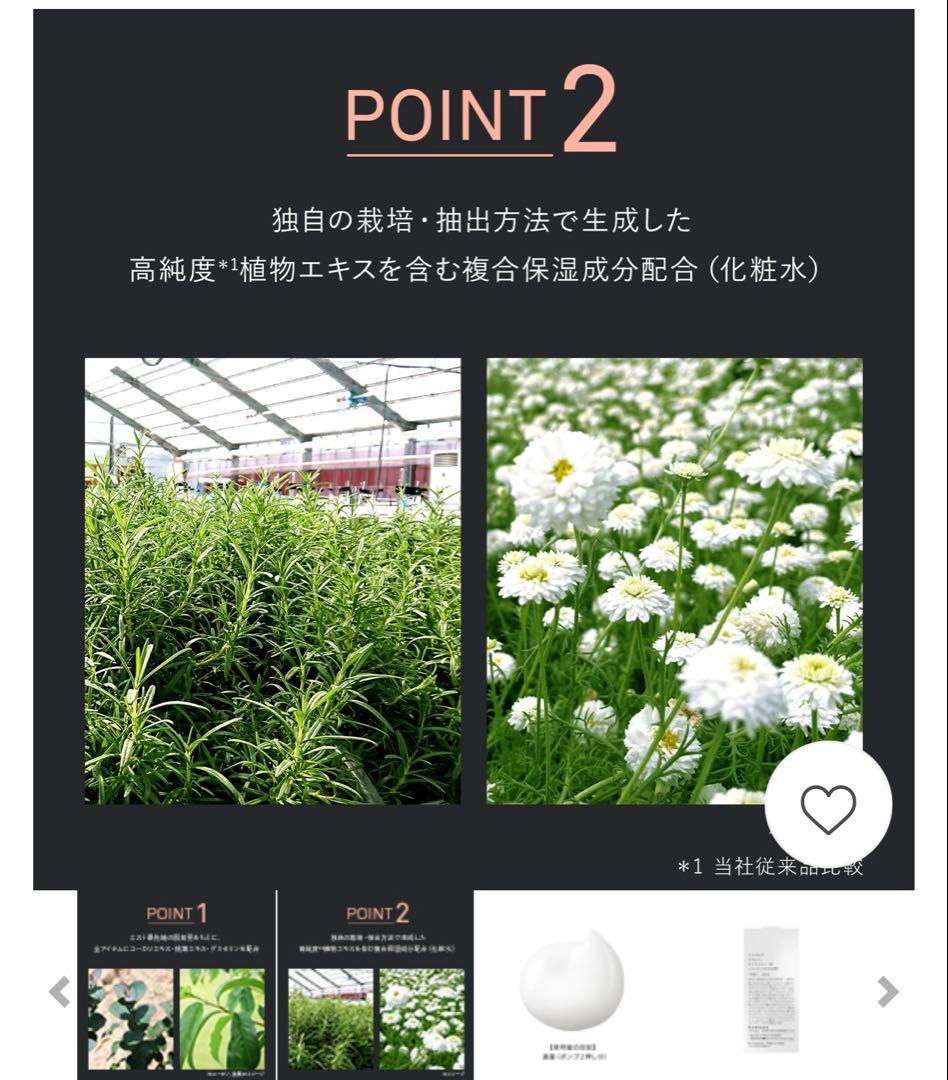
Task: Select the POINT 1 thumbnail image
Action: (177, 985)
